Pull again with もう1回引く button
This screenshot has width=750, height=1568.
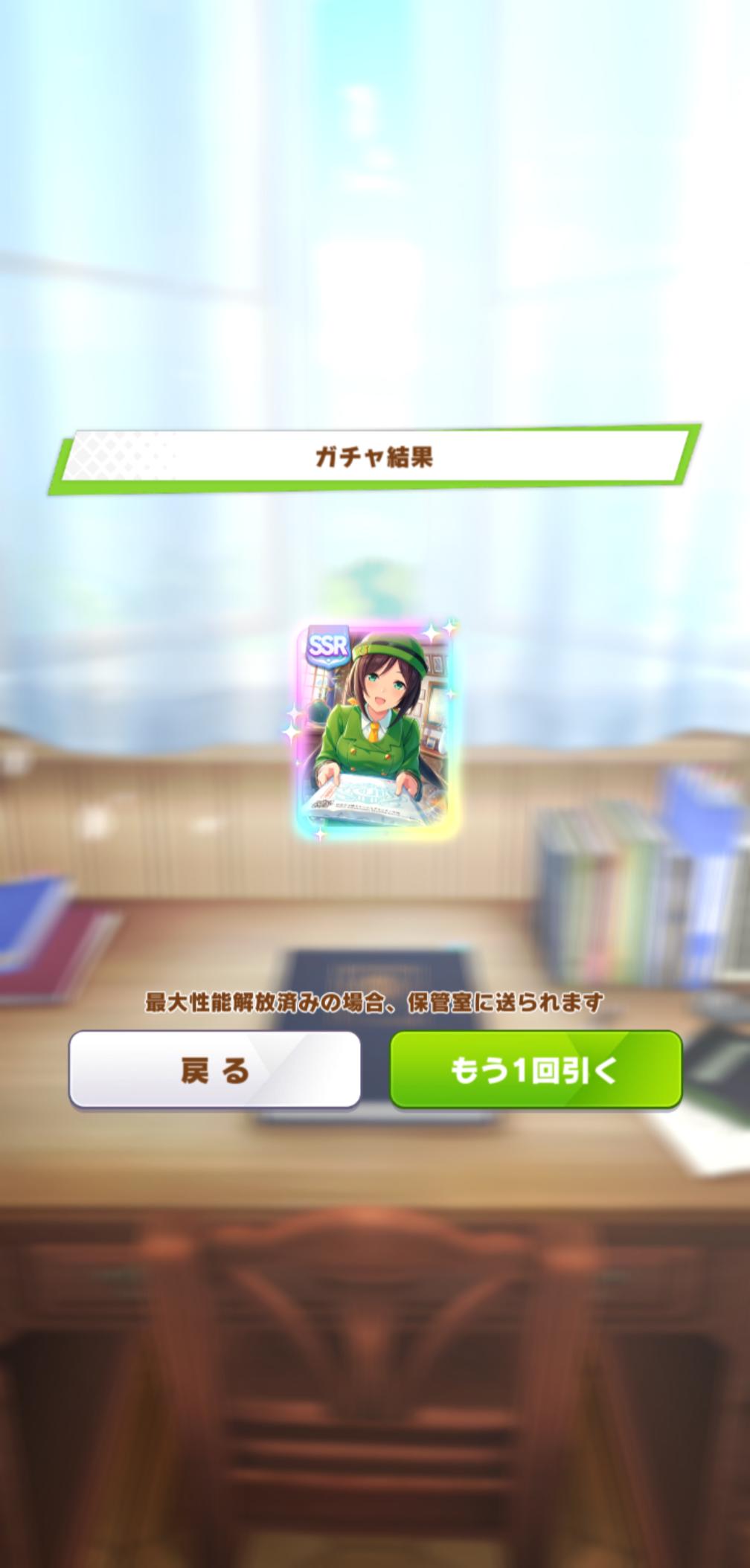coord(535,1070)
